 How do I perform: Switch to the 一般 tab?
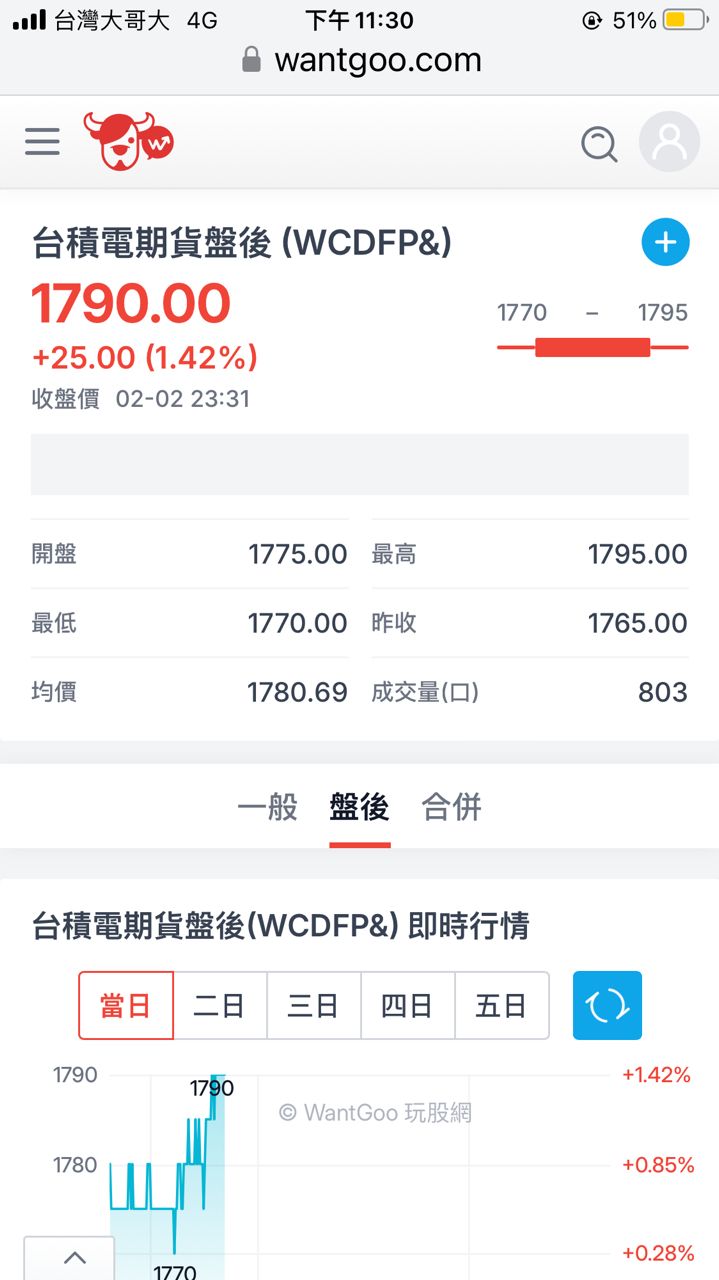268,807
